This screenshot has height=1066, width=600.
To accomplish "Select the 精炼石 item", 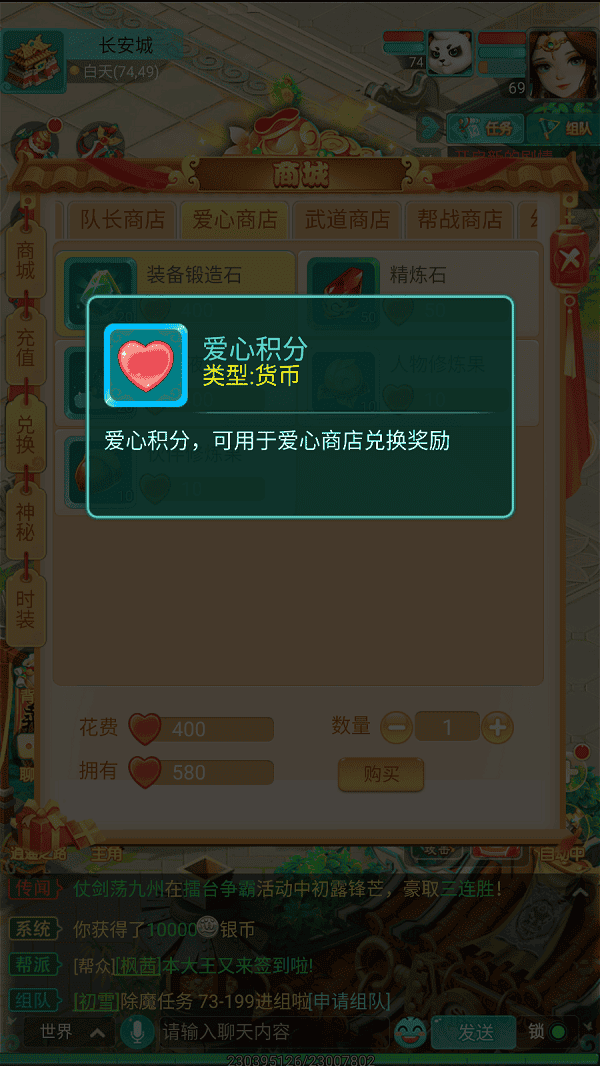I will 420,276.
